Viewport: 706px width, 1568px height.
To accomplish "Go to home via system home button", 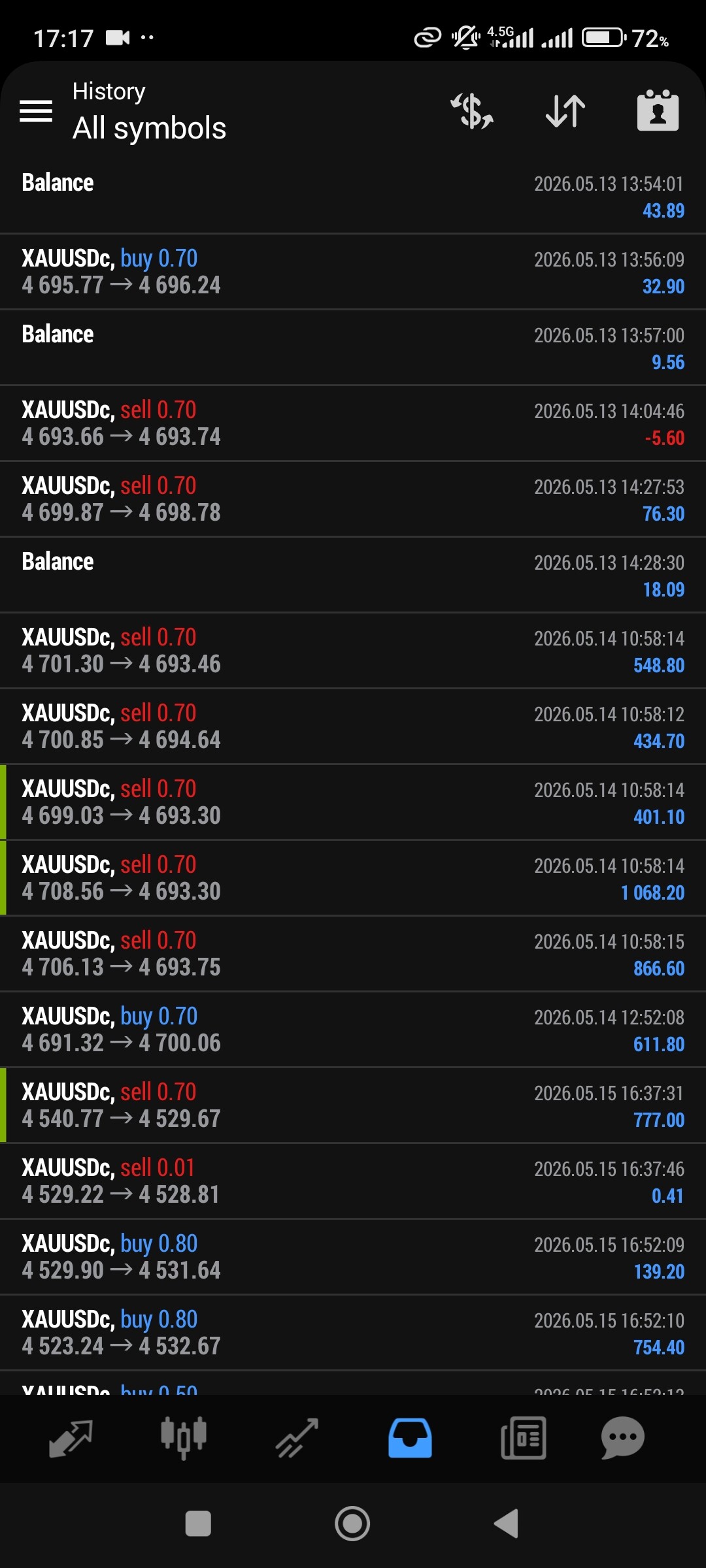I will pyautogui.click(x=352, y=1524).
